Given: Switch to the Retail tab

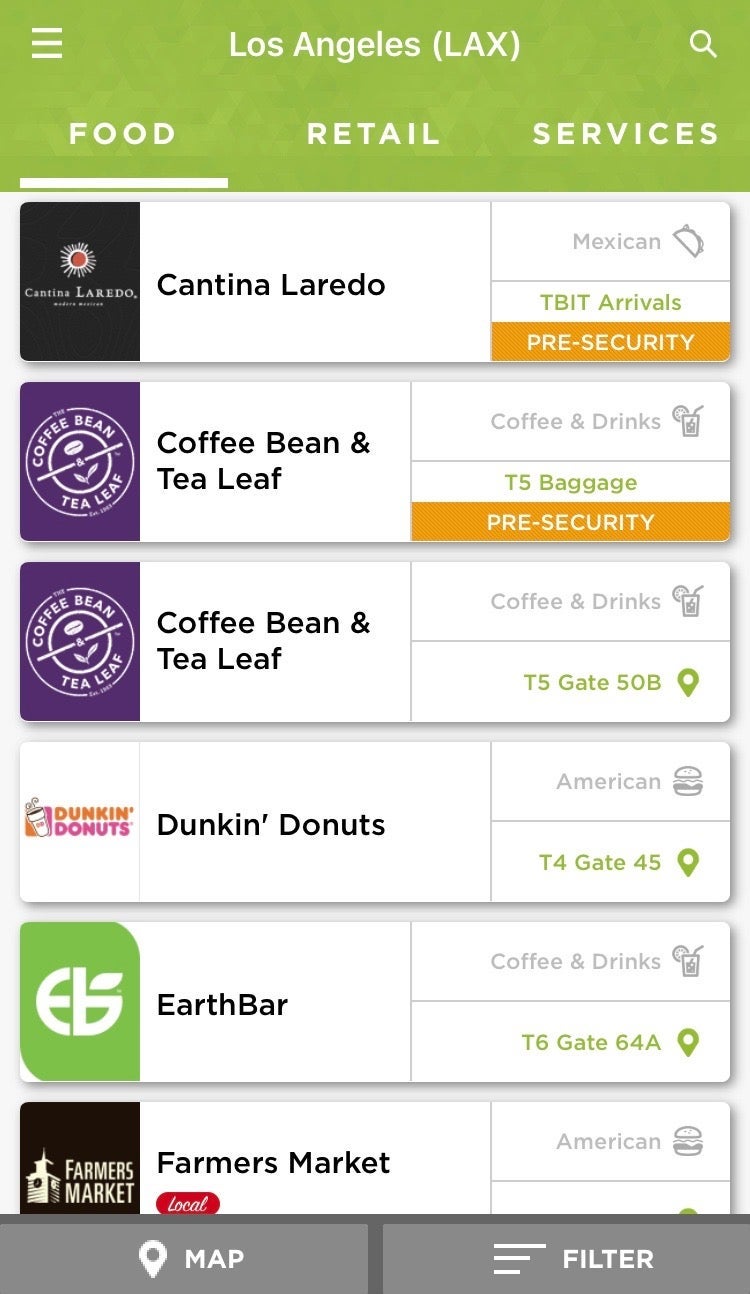Looking at the screenshot, I should (373, 134).
